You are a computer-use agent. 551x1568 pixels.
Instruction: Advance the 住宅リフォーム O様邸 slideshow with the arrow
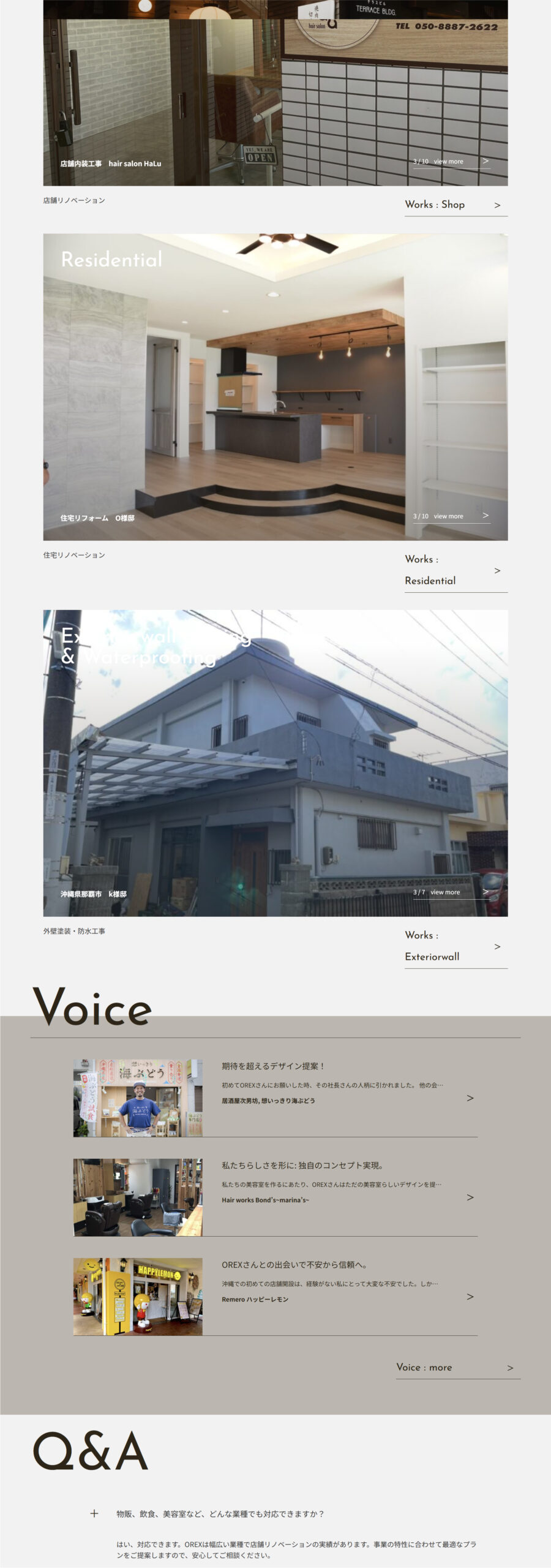tap(485, 516)
